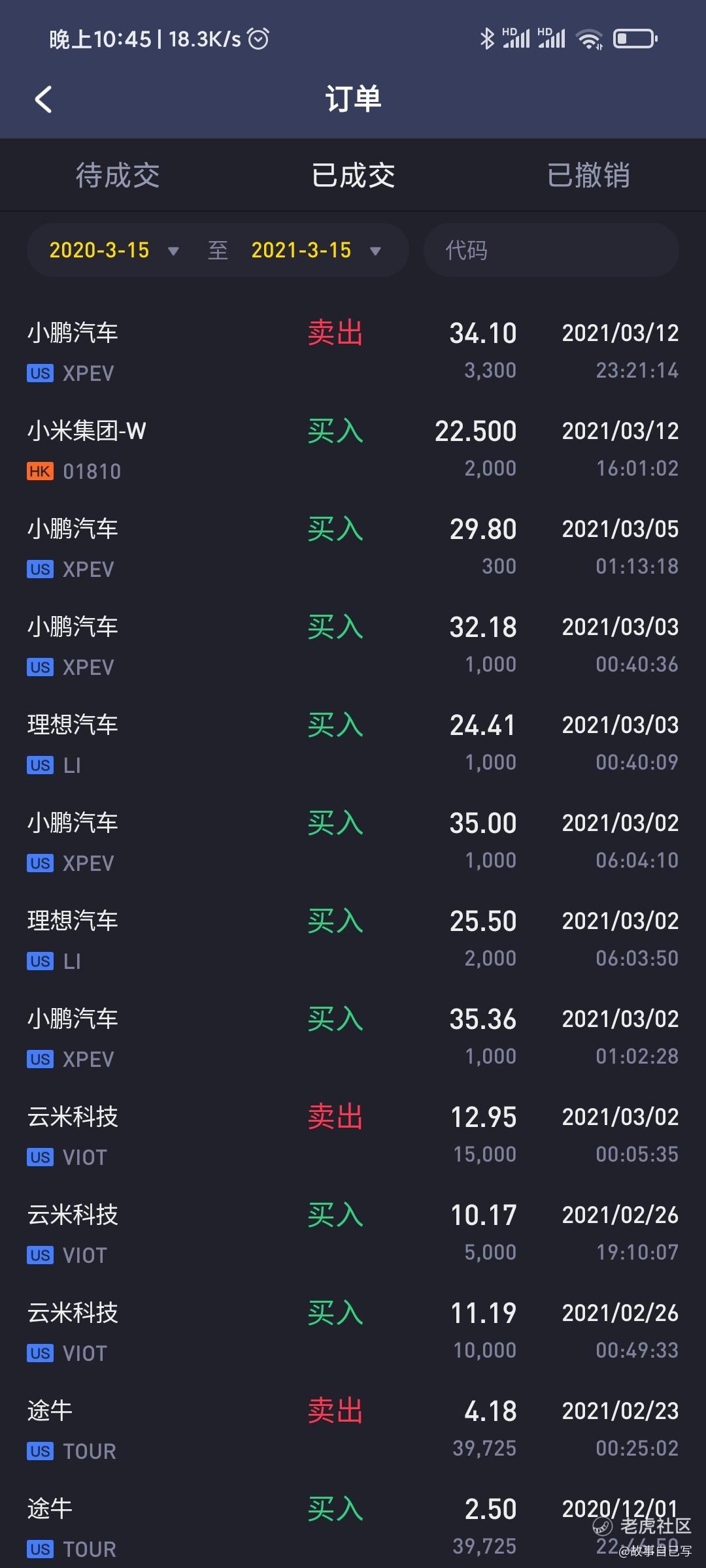Open the 理想汽车 buy order at 25.50
This screenshot has height=1568, width=706.
click(x=353, y=939)
